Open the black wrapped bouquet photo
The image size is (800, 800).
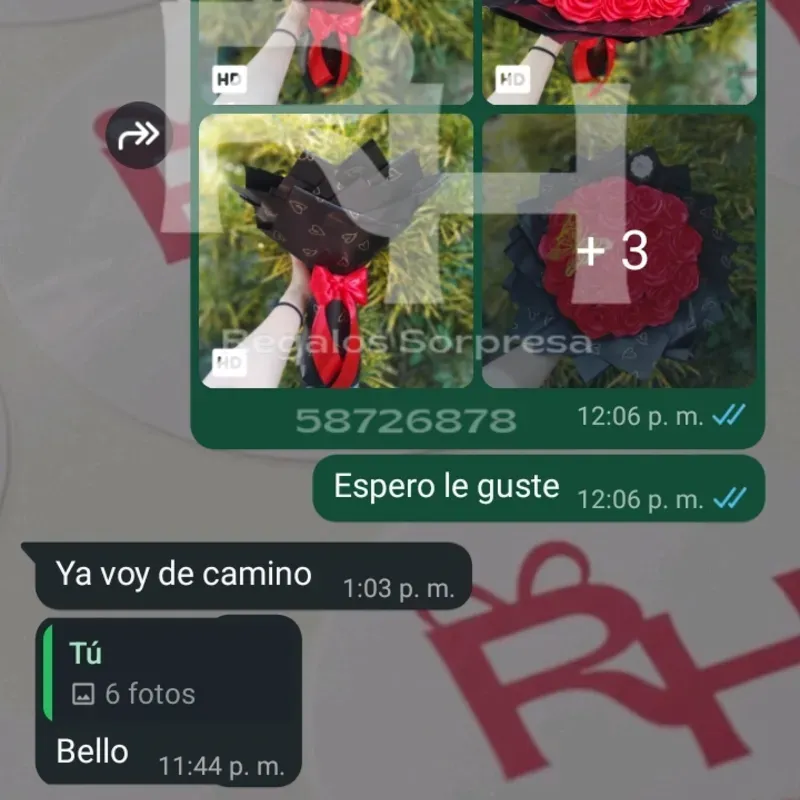[335, 251]
